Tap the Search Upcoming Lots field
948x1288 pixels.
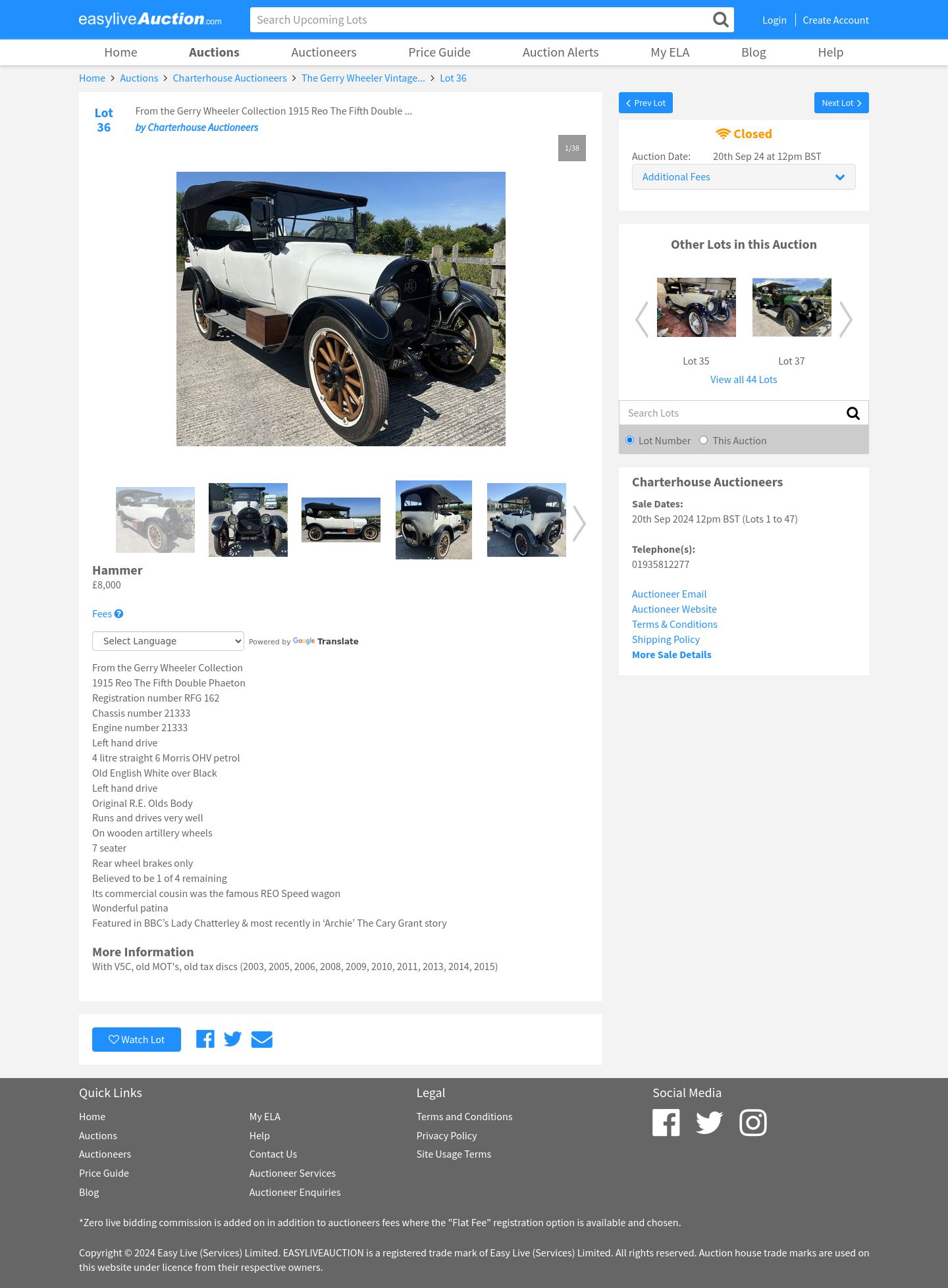[x=481, y=20]
